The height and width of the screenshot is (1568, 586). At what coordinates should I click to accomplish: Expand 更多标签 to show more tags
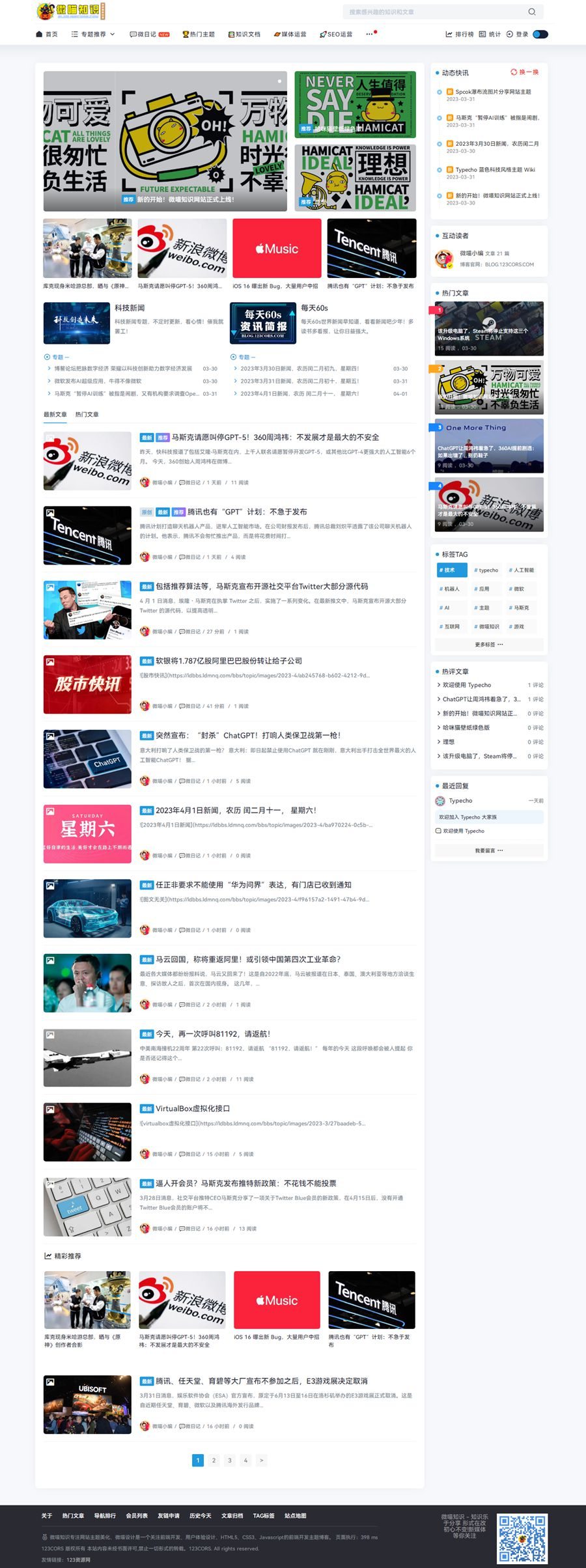click(x=488, y=645)
